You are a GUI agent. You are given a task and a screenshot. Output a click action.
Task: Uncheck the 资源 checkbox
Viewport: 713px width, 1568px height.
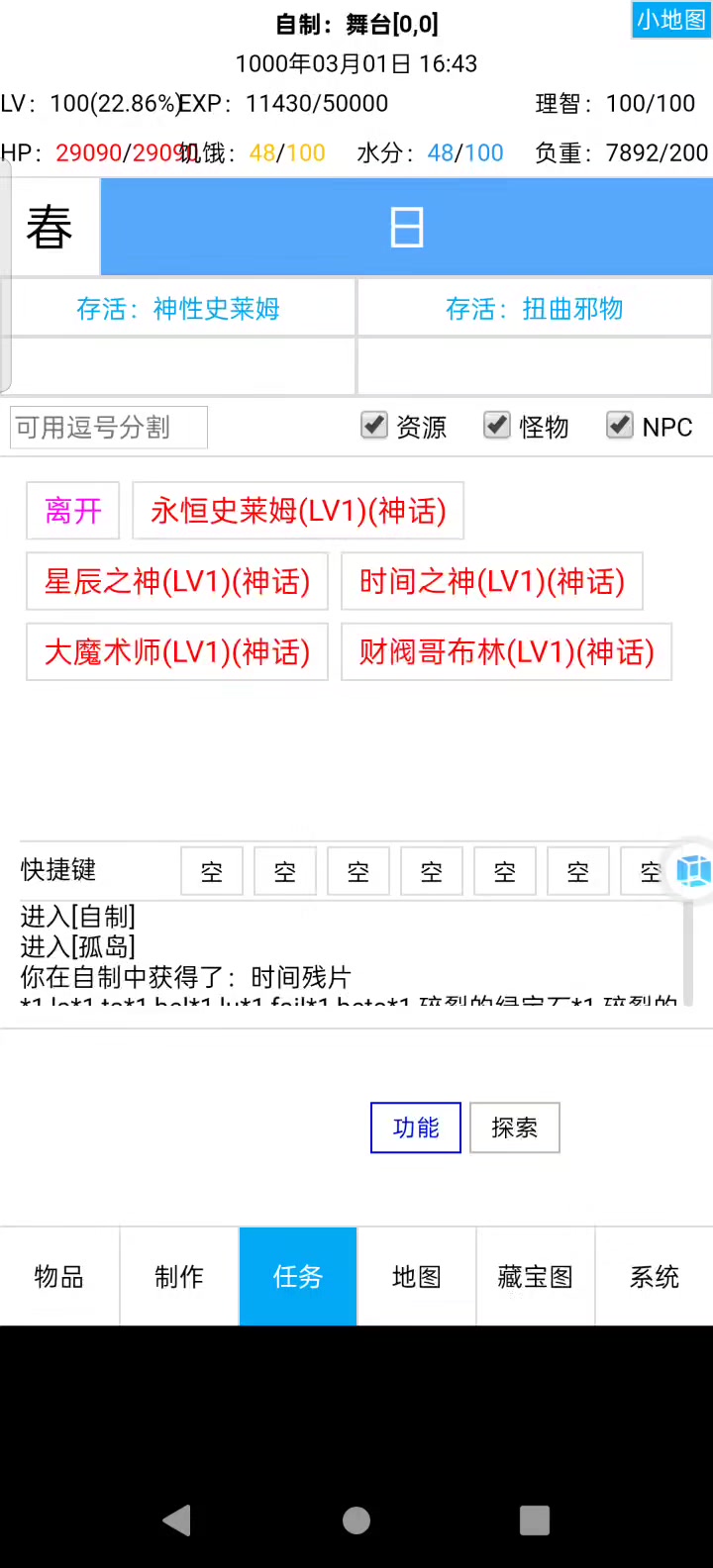point(374,426)
